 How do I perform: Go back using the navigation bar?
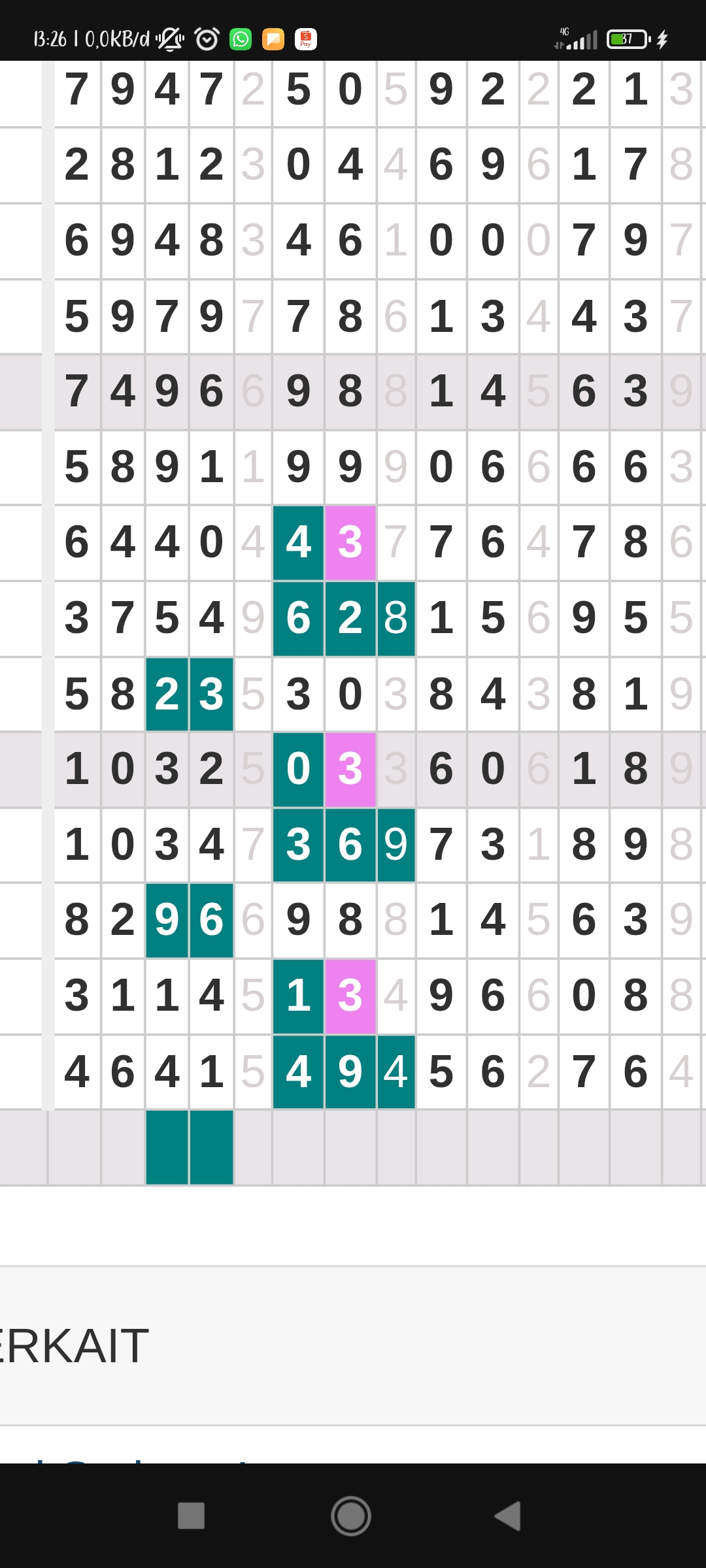click(x=509, y=1516)
